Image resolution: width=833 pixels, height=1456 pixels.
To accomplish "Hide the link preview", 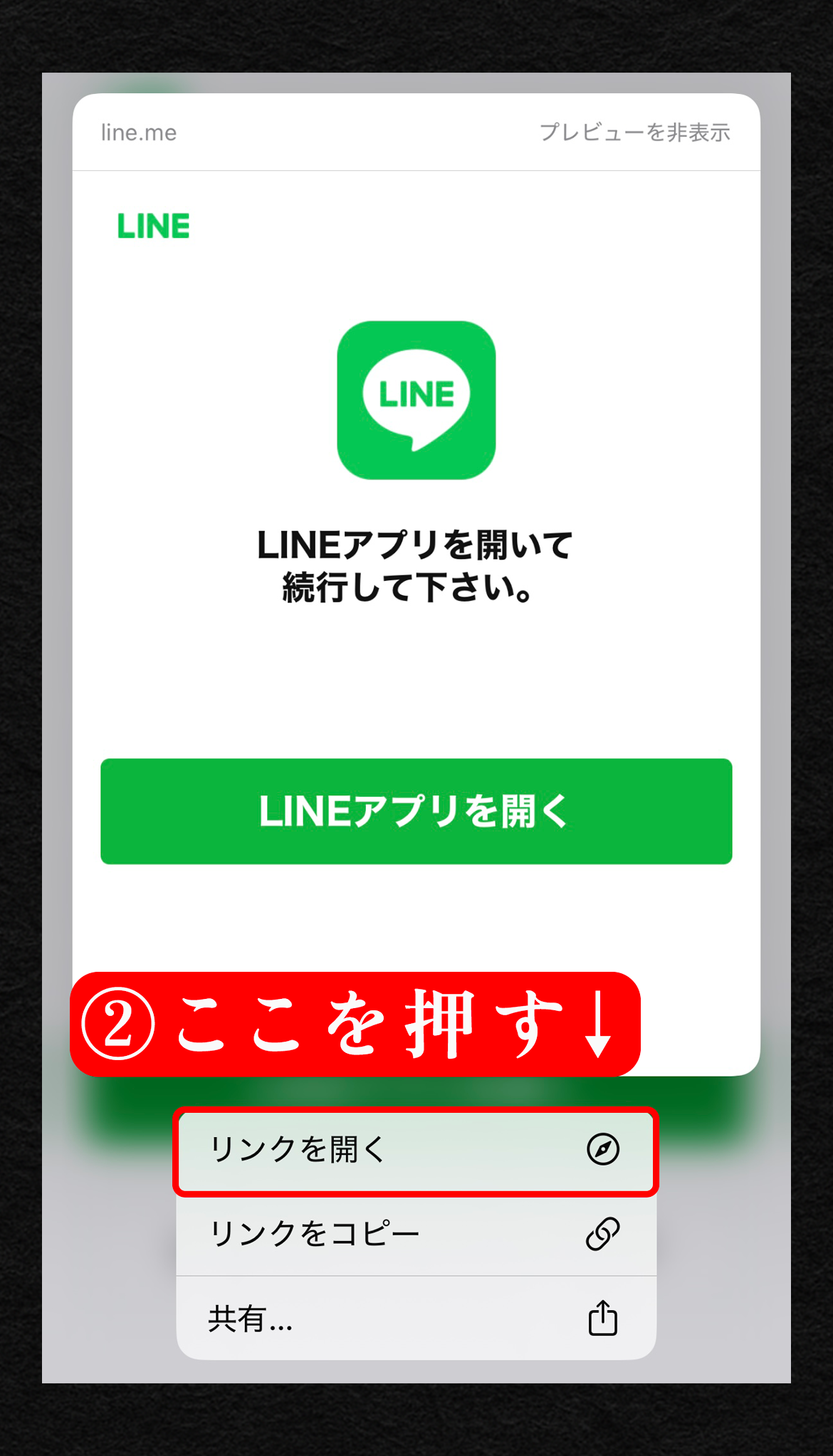I will [x=634, y=132].
